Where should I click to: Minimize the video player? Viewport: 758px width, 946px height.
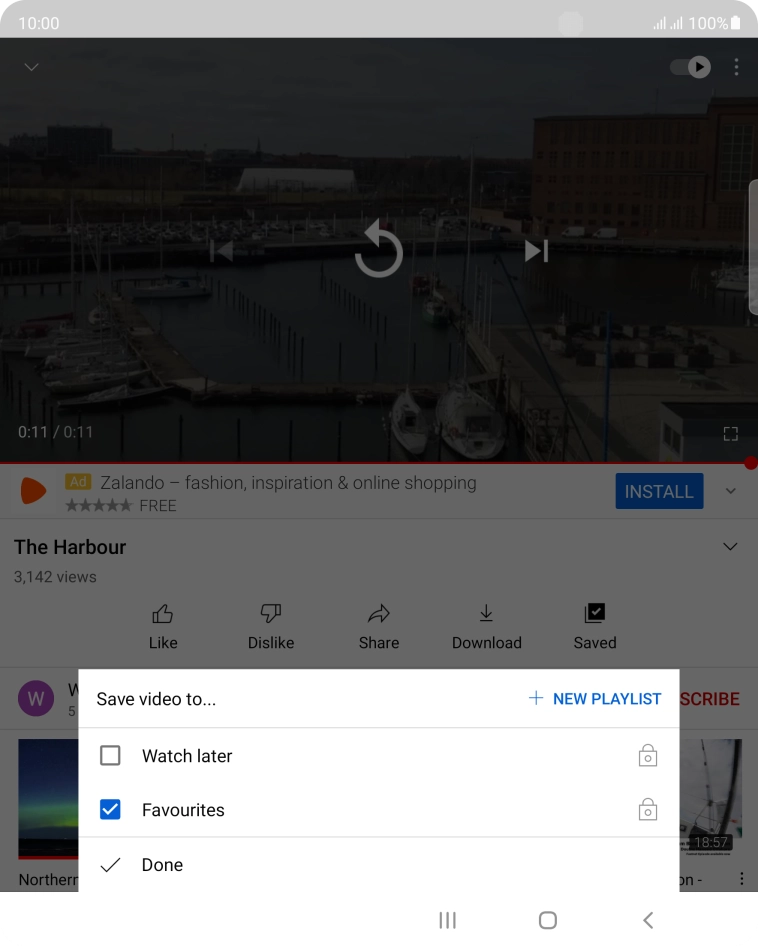click(x=32, y=67)
